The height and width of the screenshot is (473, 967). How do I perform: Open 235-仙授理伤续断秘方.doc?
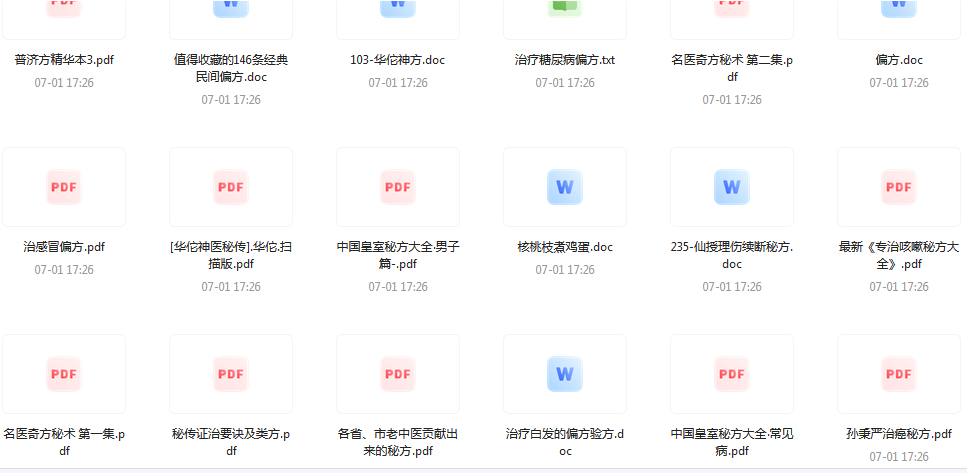(732, 187)
